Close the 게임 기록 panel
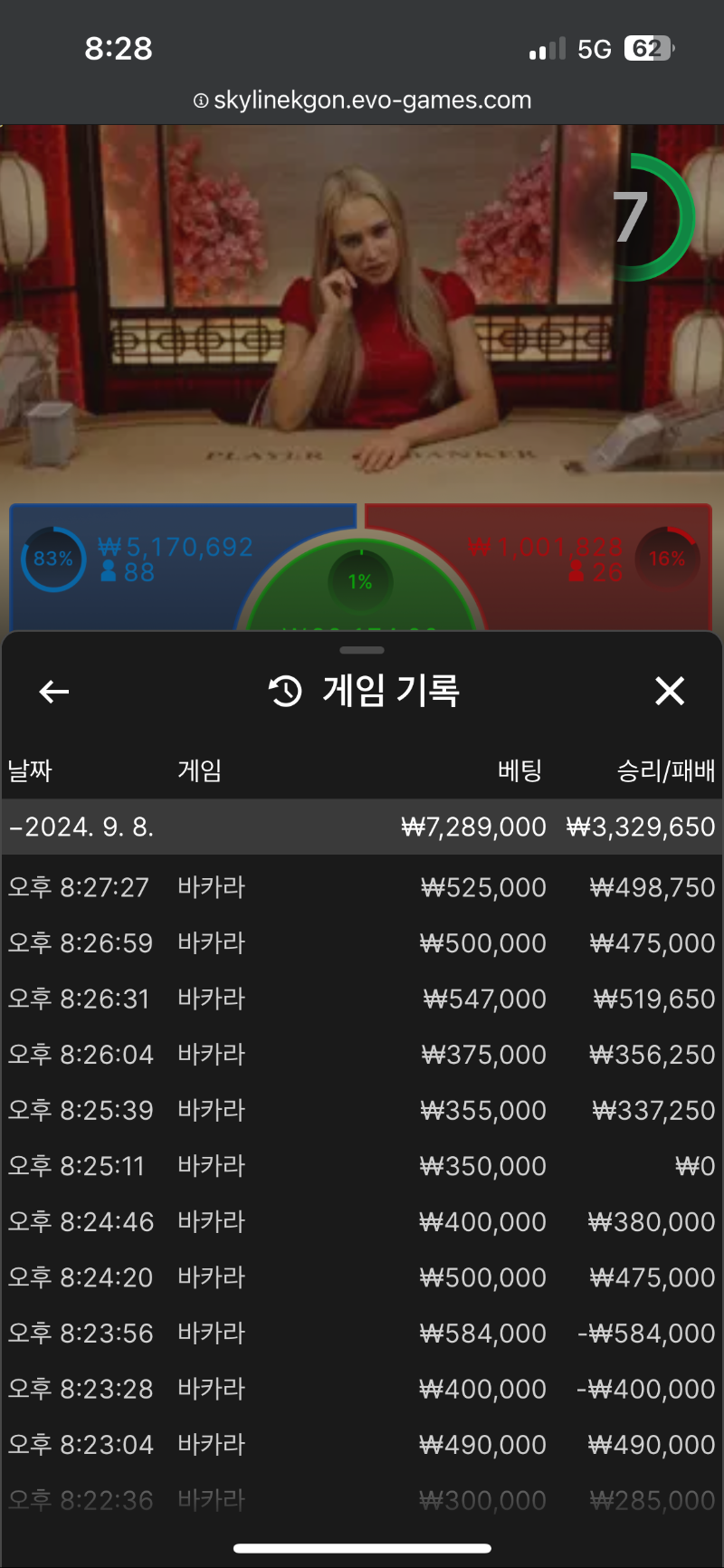724x1568 pixels. [x=669, y=692]
